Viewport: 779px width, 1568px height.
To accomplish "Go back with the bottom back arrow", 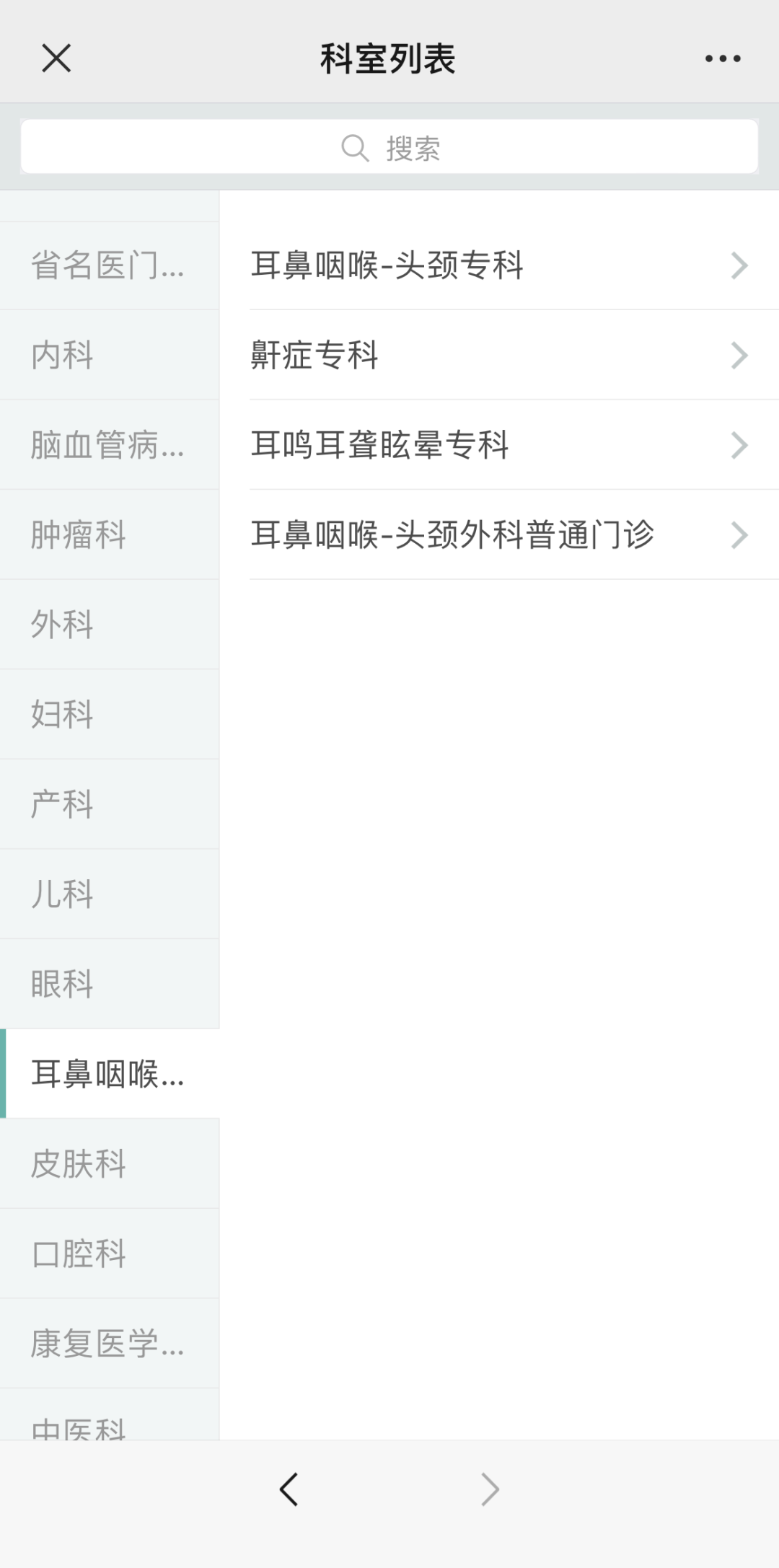I will click(x=289, y=1489).
